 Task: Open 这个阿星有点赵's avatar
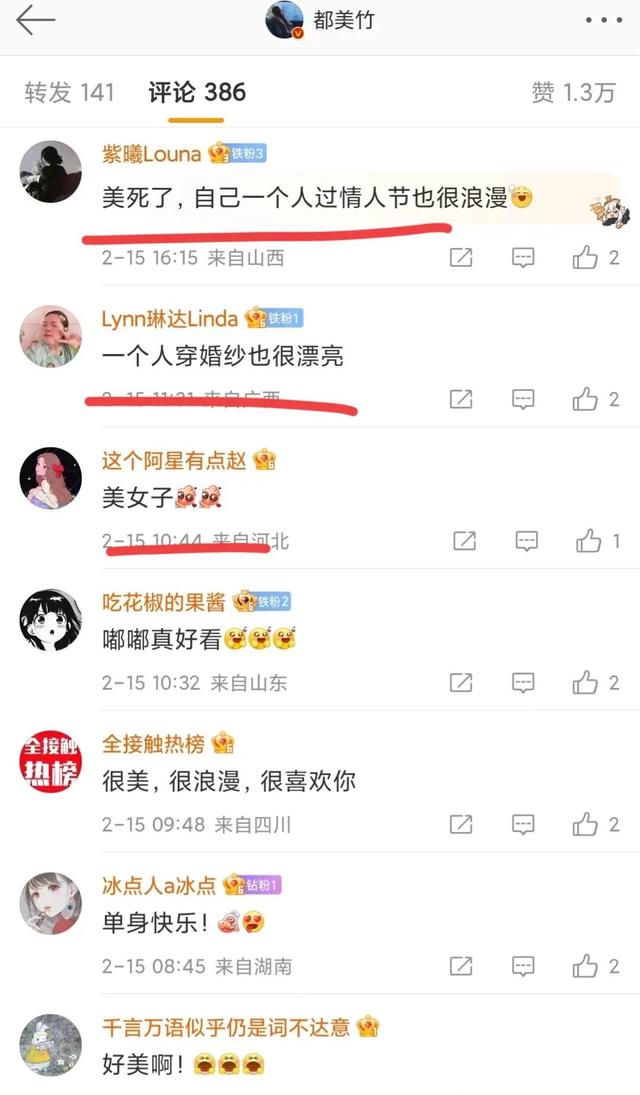tap(50, 478)
